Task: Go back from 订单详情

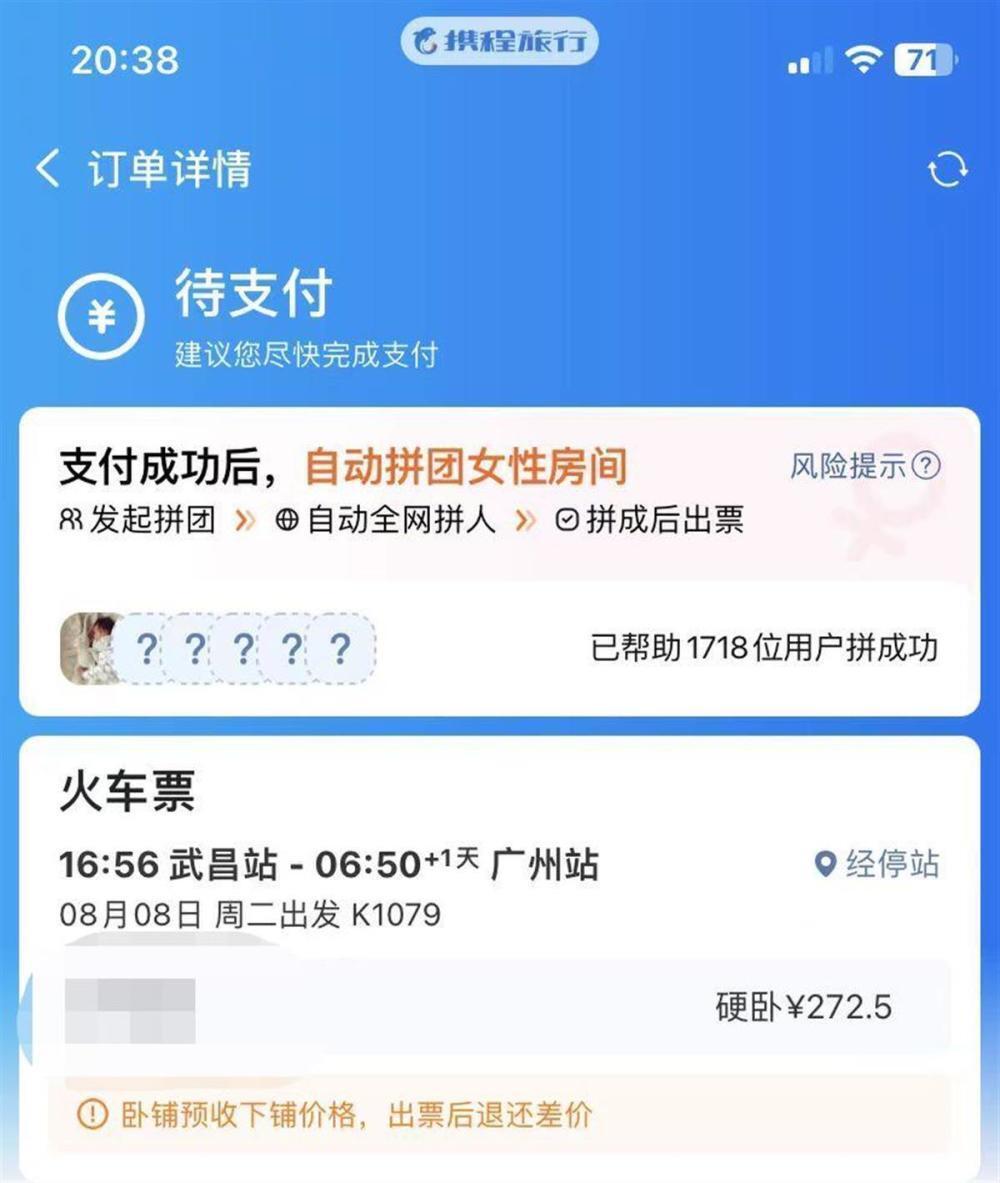Action: click(x=48, y=168)
